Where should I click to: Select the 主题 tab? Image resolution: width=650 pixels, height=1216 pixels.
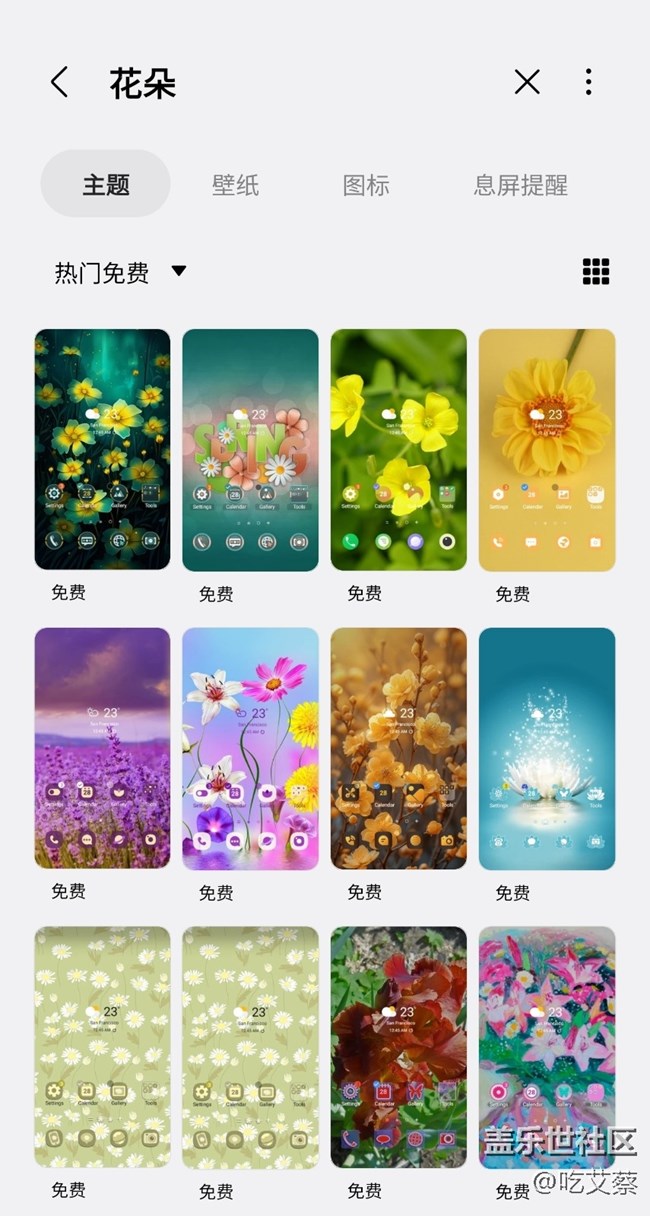coord(106,185)
